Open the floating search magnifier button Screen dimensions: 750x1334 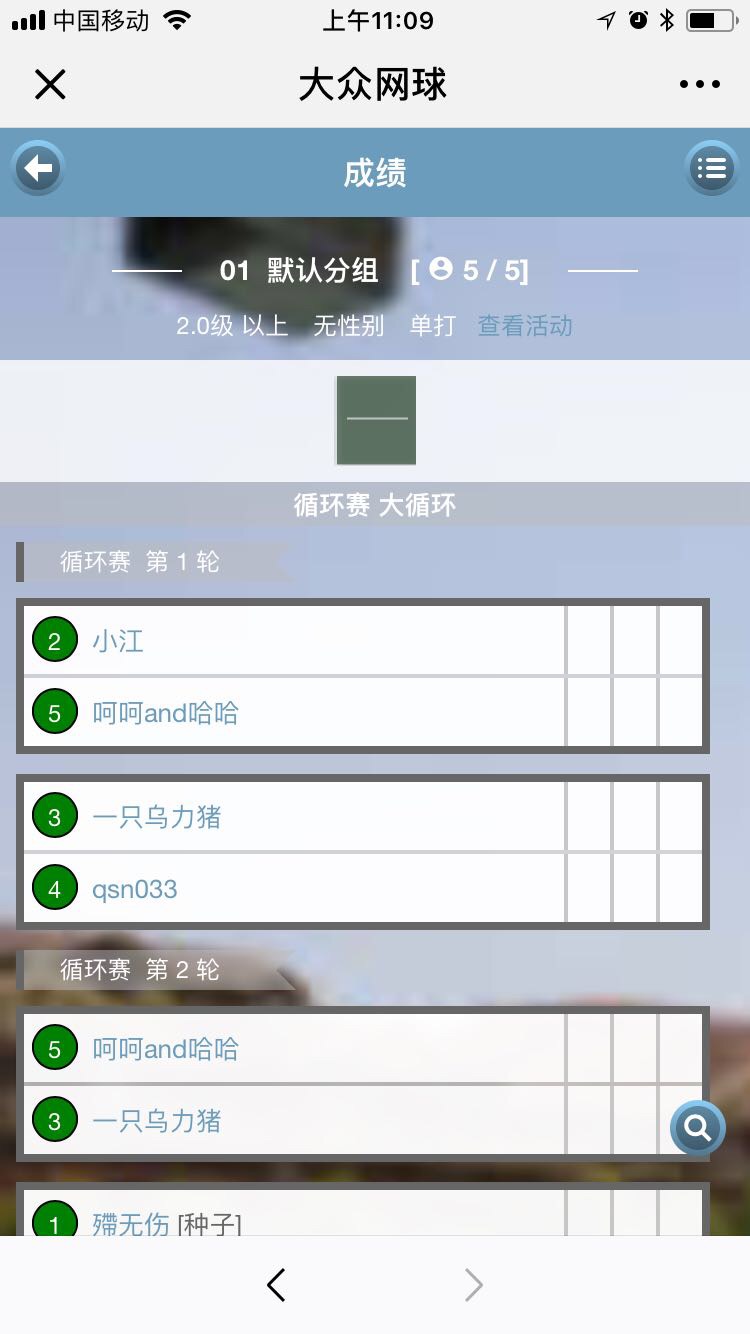click(x=697, y=1128)
